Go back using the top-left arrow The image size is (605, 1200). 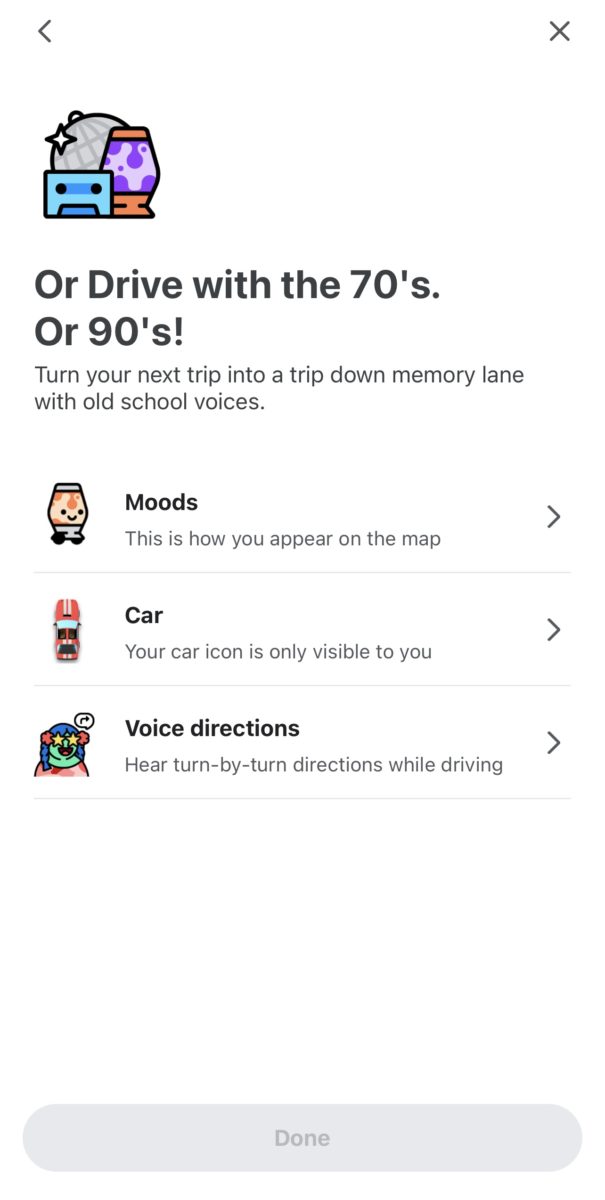coord(44,31)
